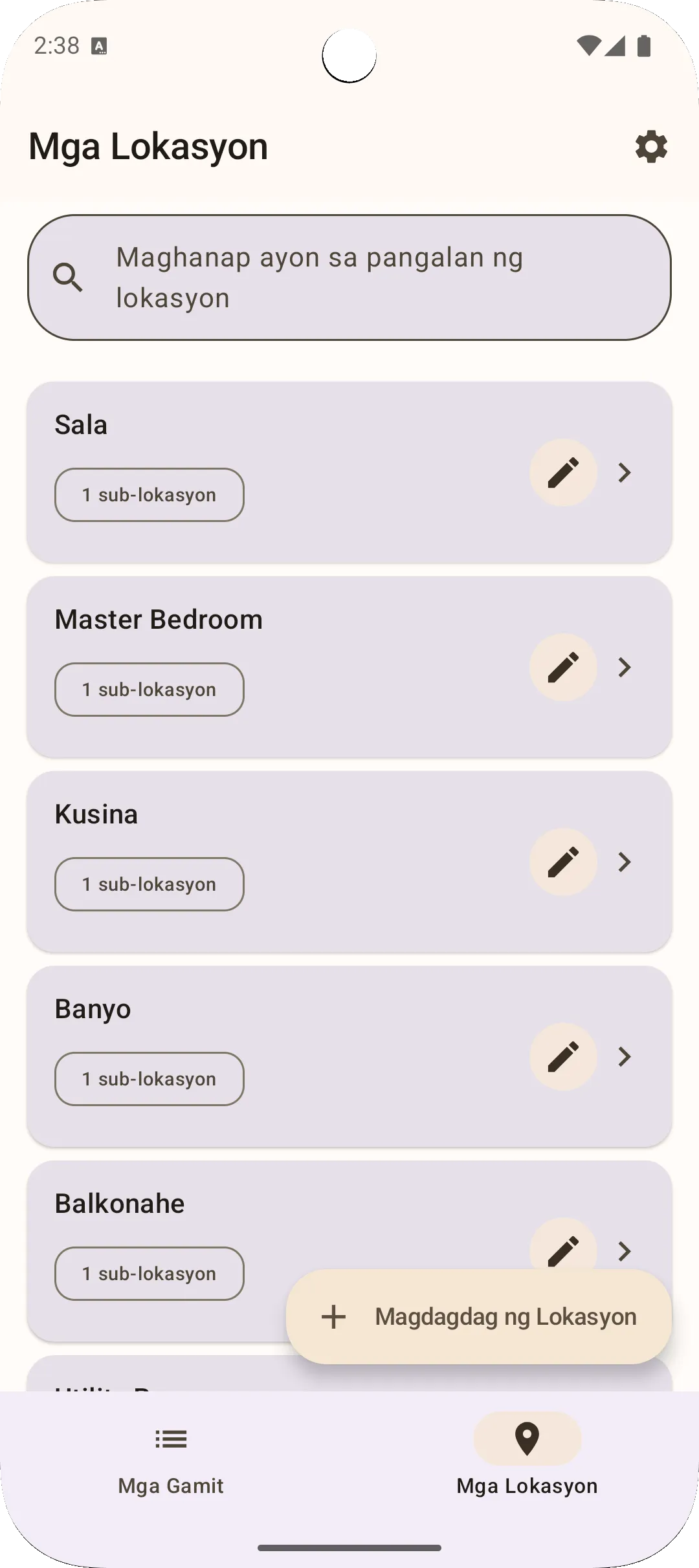
Task: Select the edit pencil for Balkonahe
Action: 562,1251
